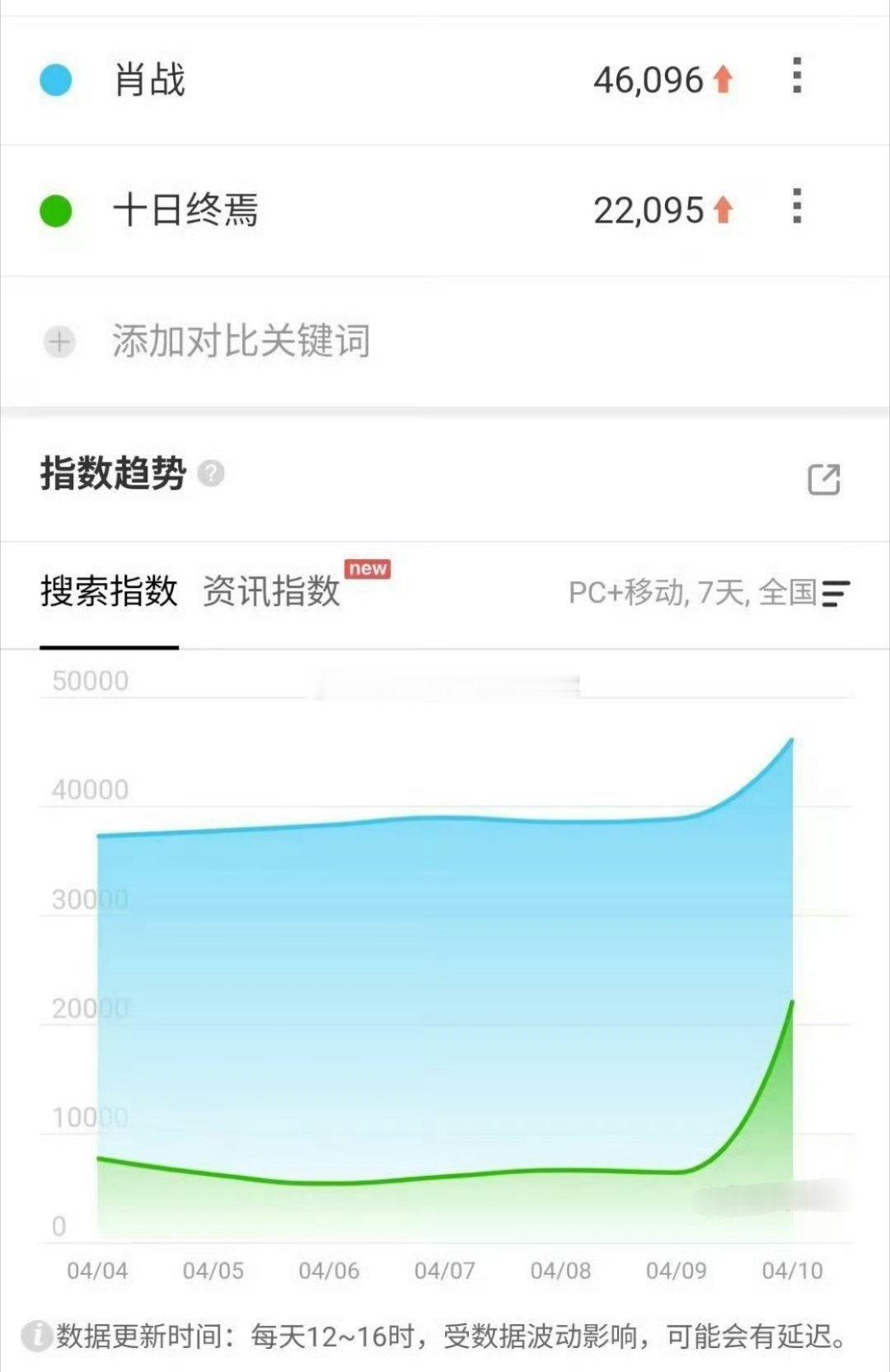Click the help question mark beside 指数趋势
The width and height of the screenshot is (890, 1372).
(211, 474)
